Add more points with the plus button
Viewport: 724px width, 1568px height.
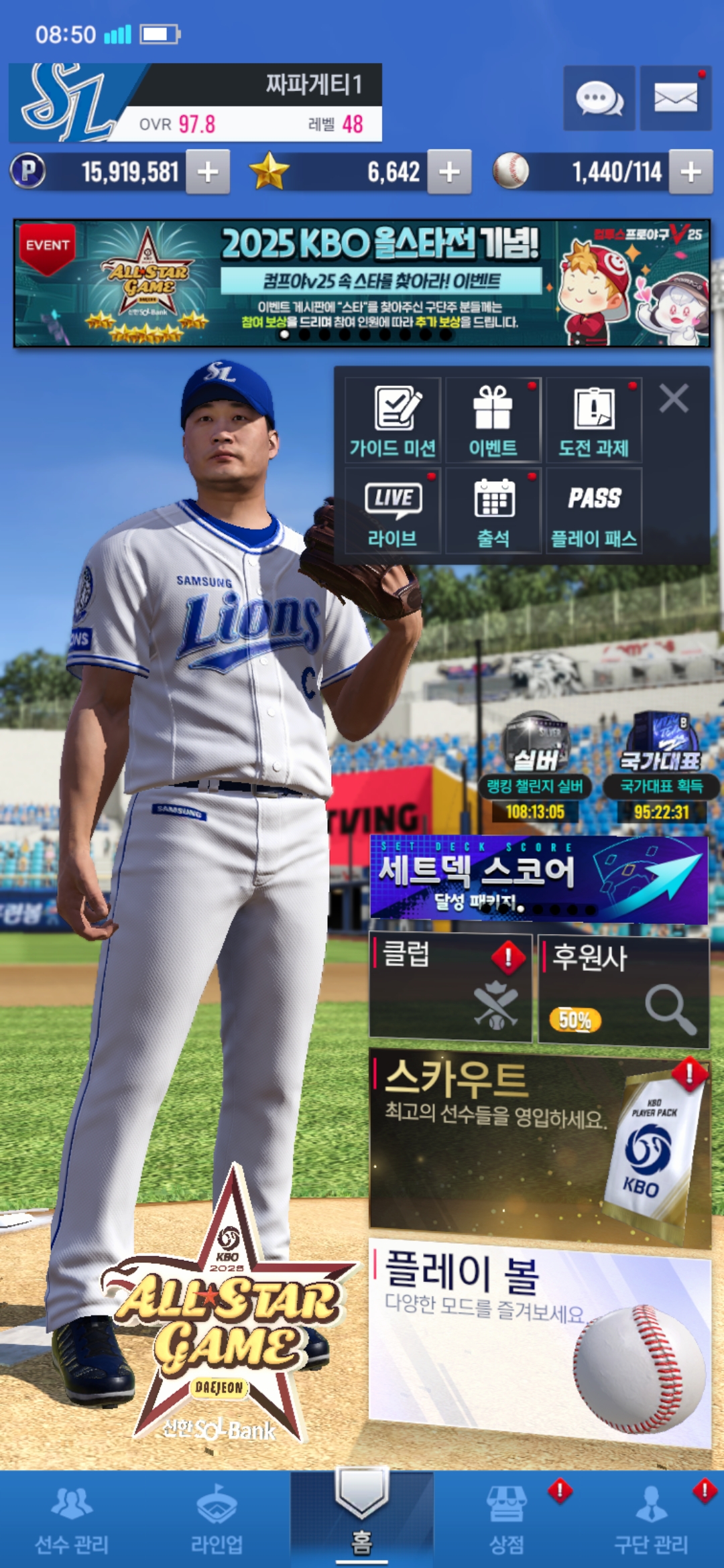[x=208, y=172]
